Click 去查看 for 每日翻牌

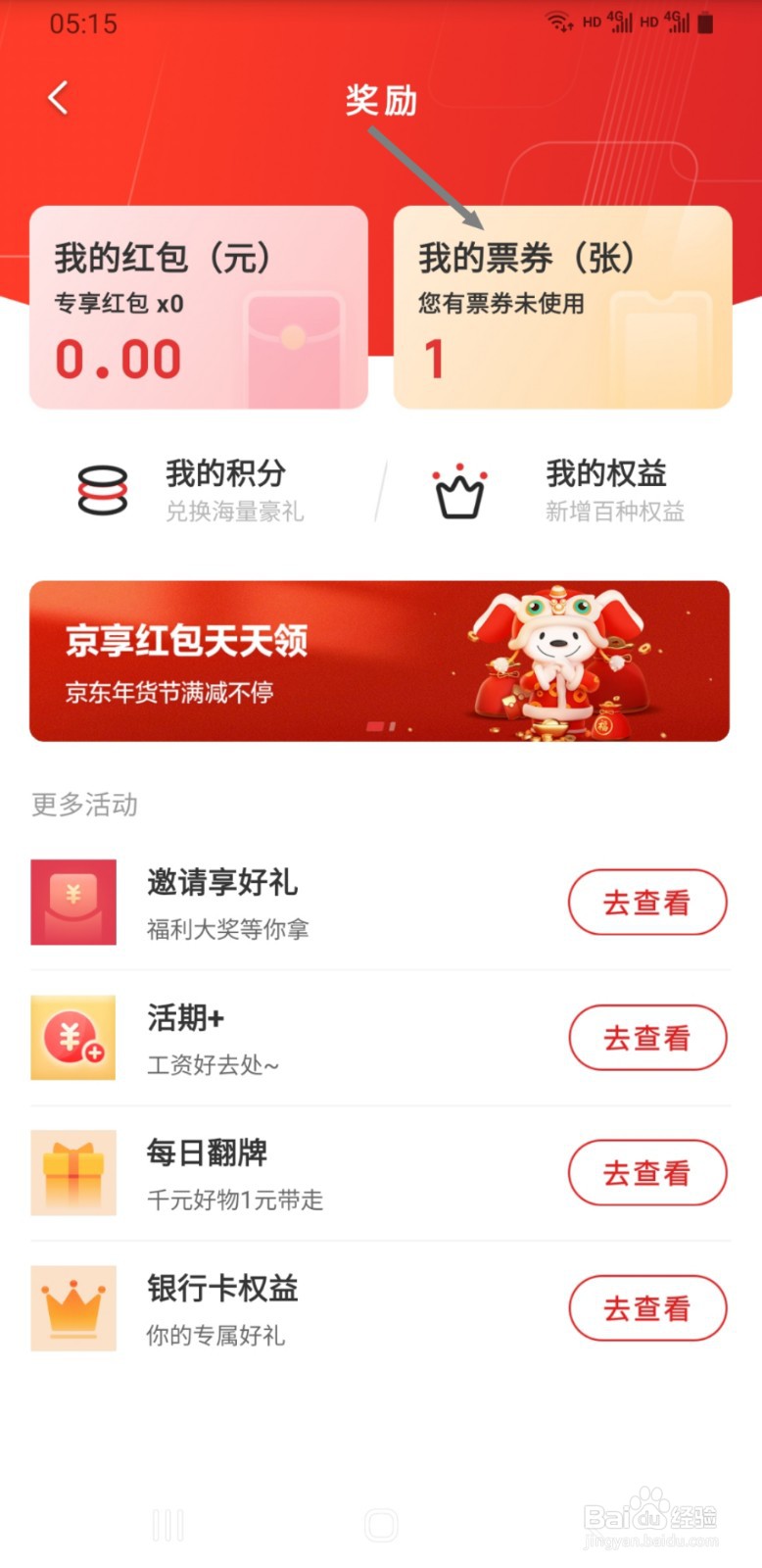(x=647, y=1173)
